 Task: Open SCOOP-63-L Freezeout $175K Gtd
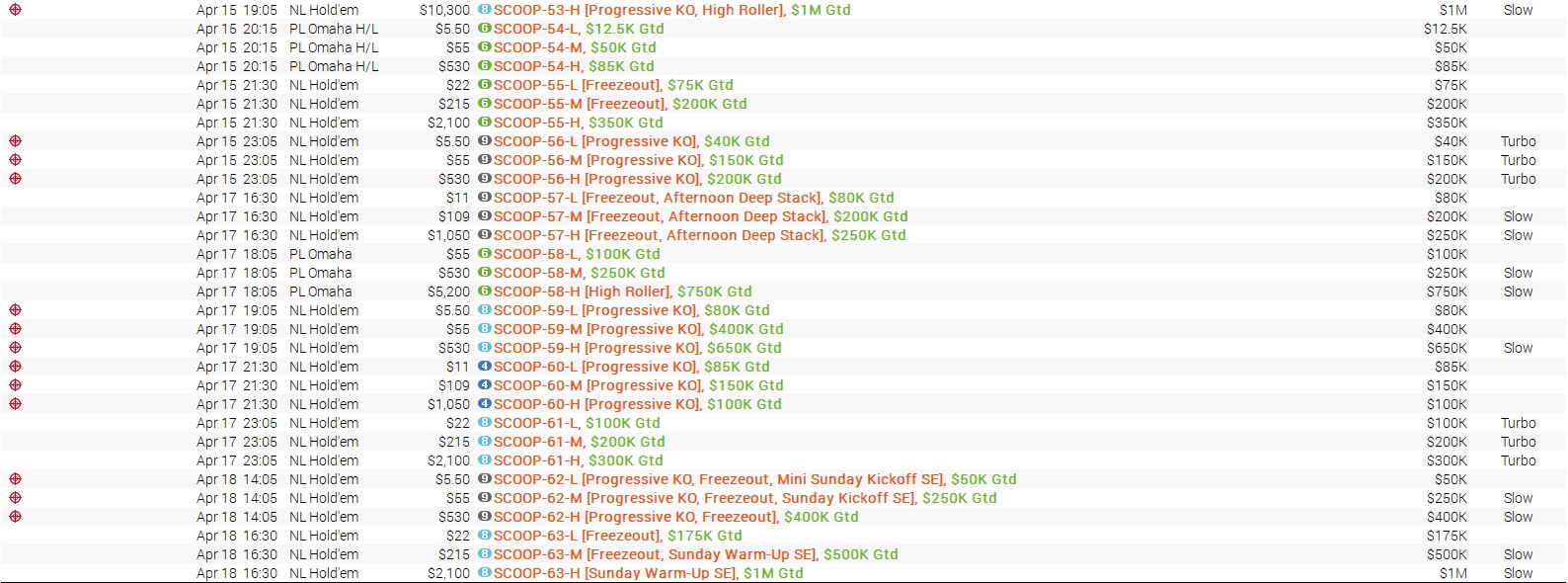pos(617,536)
